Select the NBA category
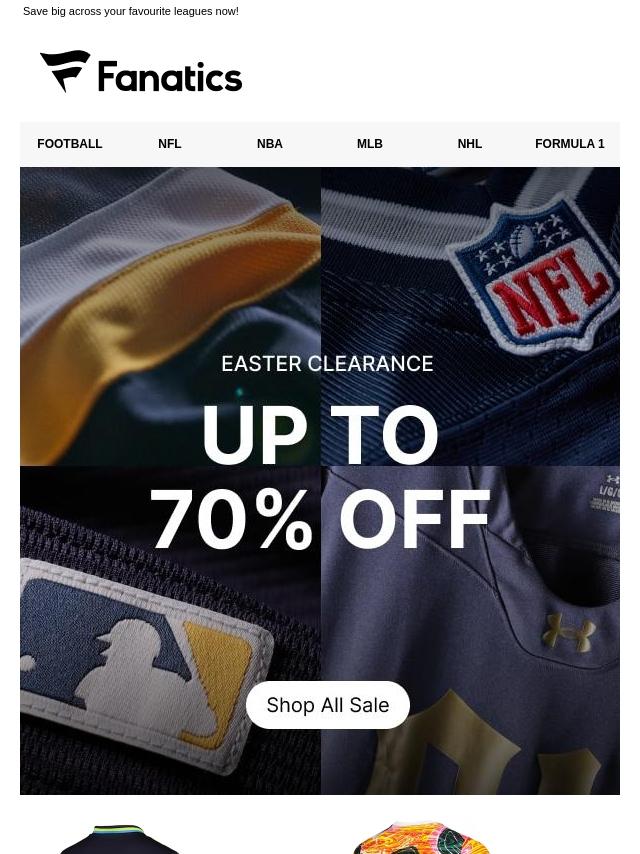The image size is (640, 854). (270, 144)
